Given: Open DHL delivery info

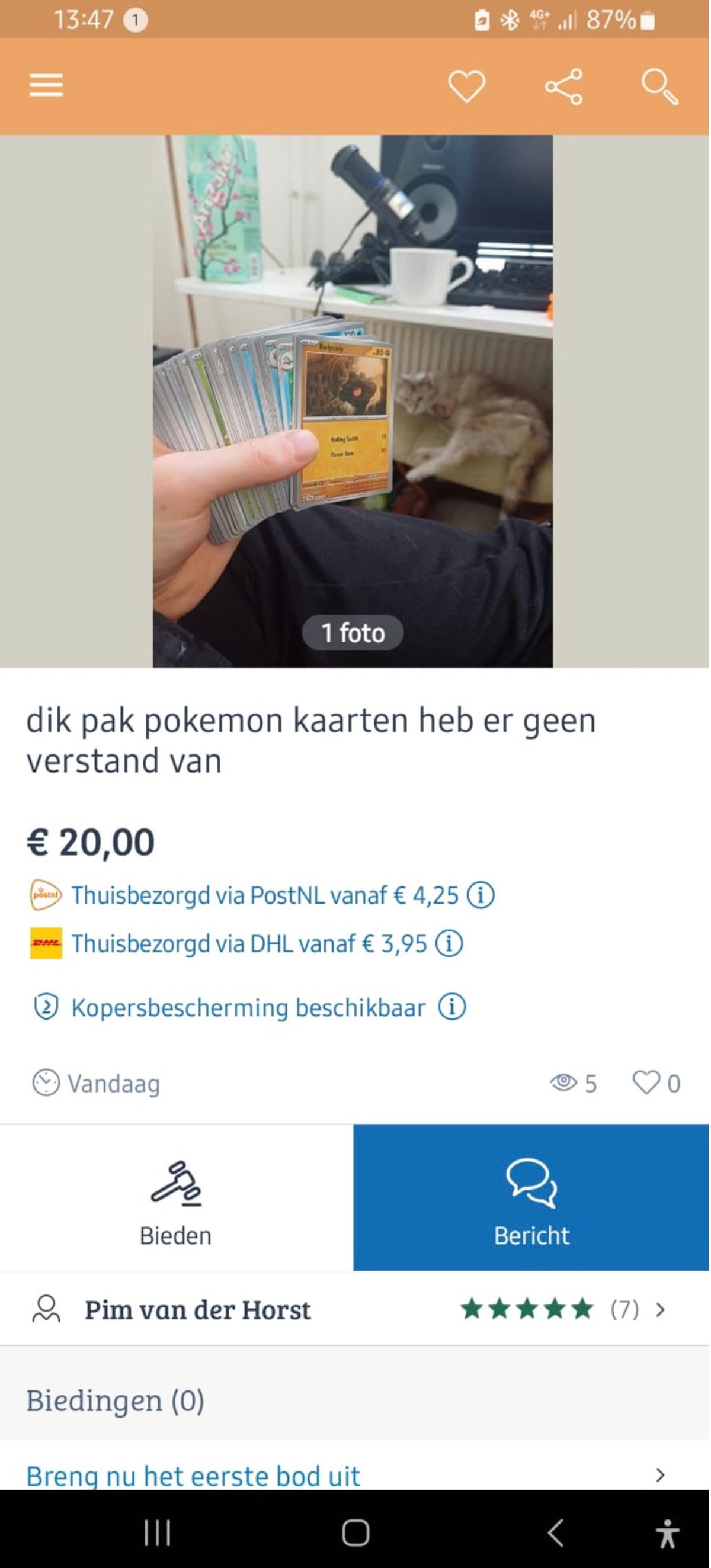Looking at the screenshot, I should pyautogui.click(x=449, y=943).
